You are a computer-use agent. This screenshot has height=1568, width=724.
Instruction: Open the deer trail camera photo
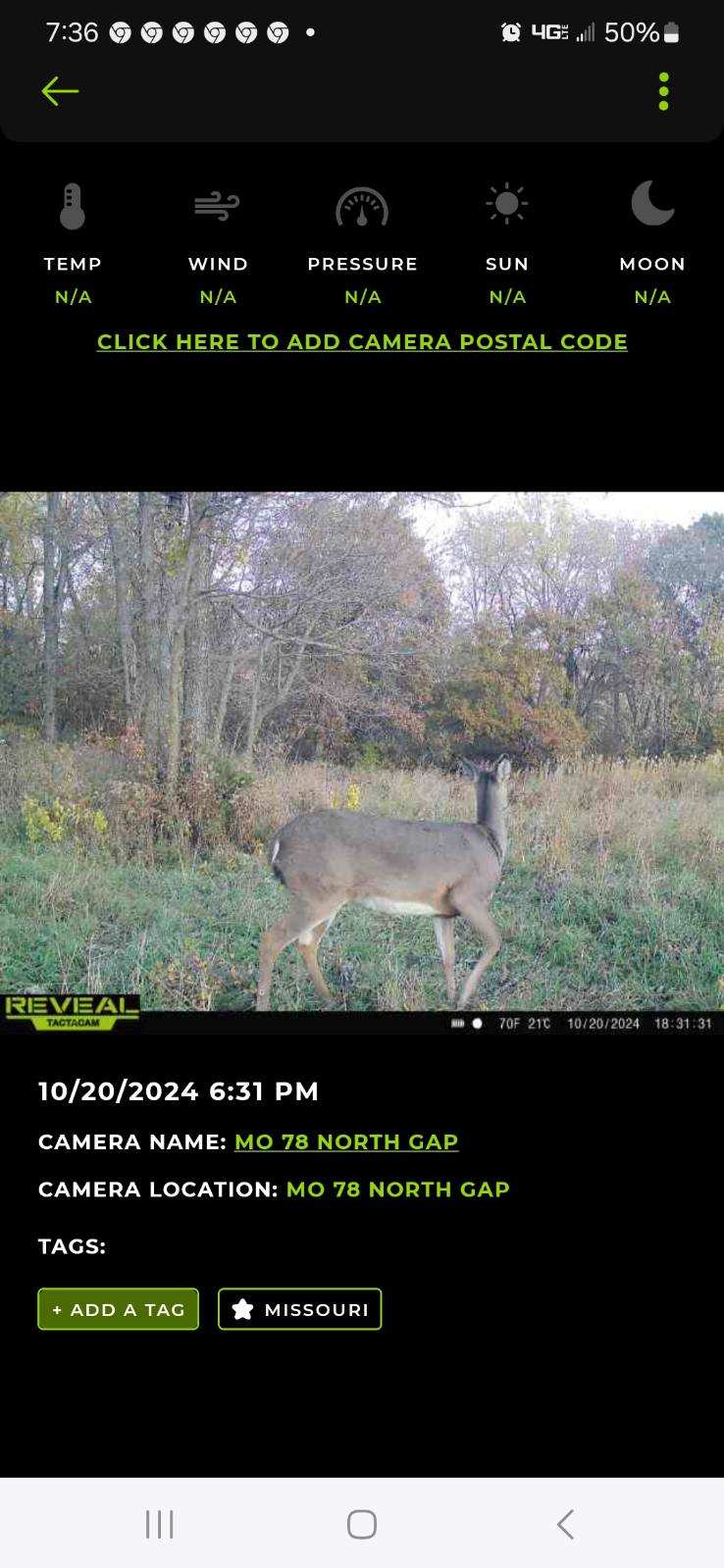(x=362, y=762)
